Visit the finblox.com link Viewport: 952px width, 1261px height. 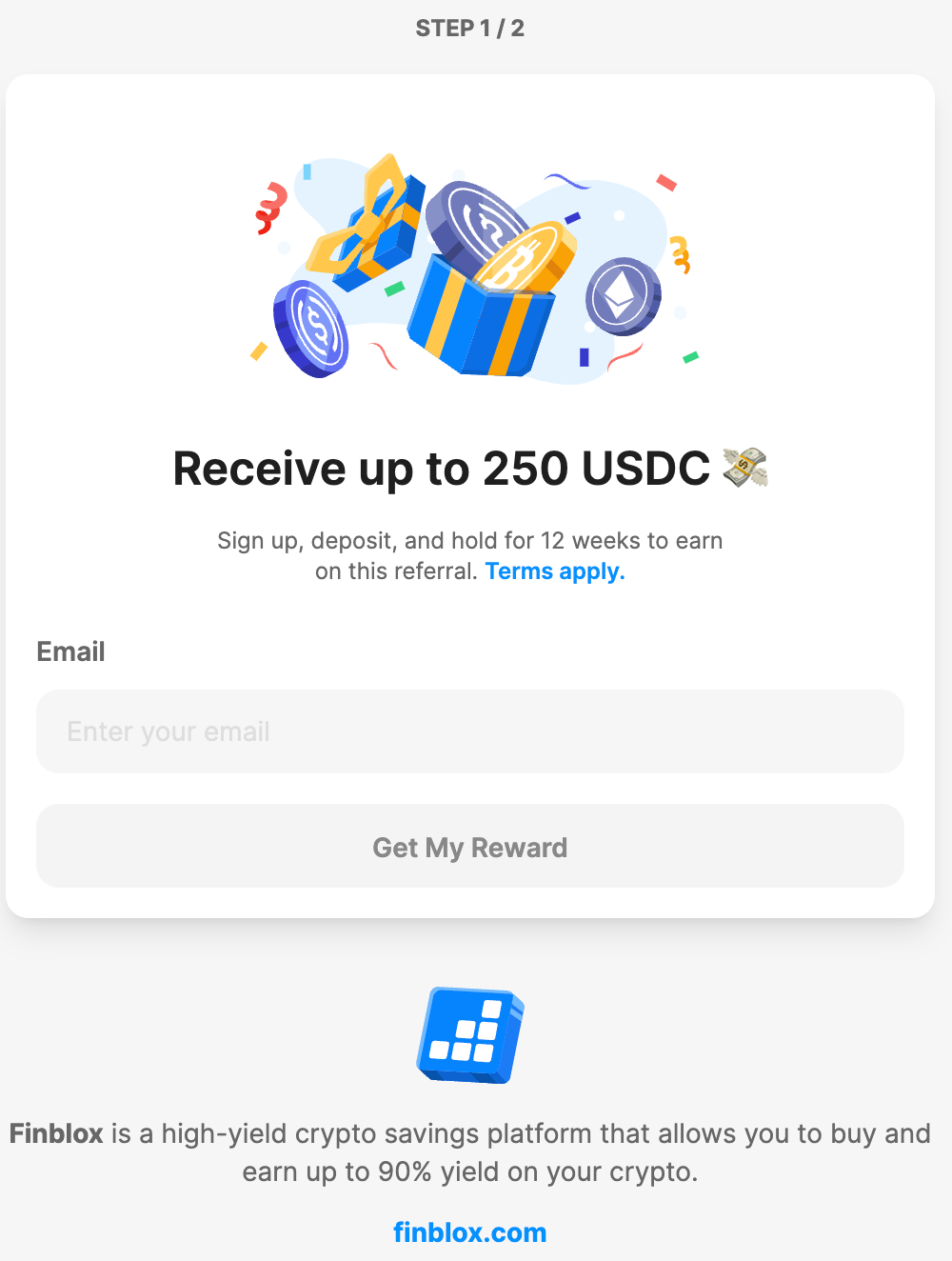tap(469, 1232)
